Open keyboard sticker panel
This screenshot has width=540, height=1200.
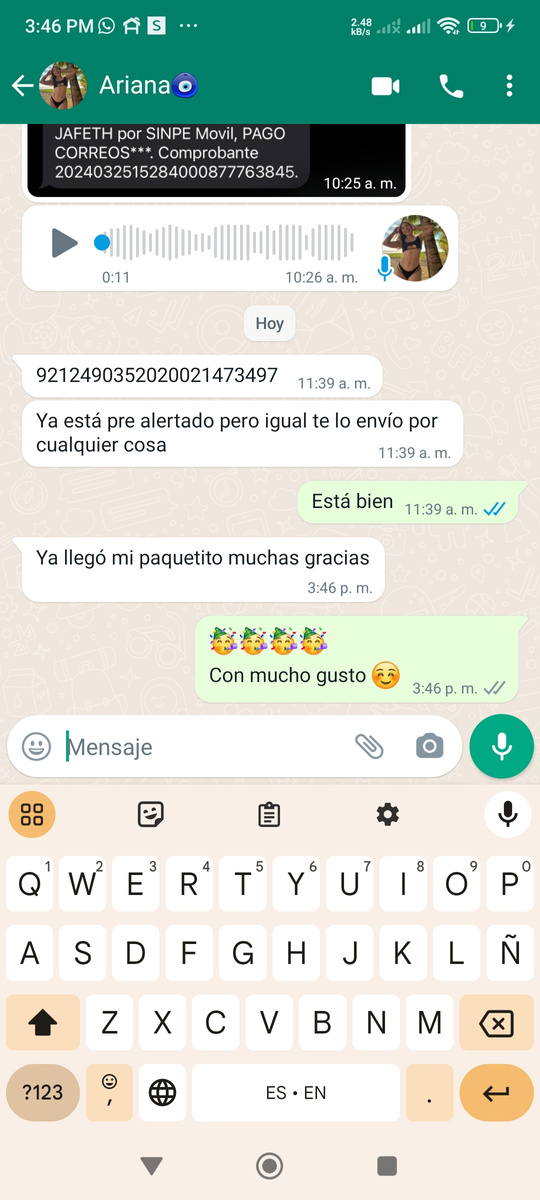(x=151, y=814)
